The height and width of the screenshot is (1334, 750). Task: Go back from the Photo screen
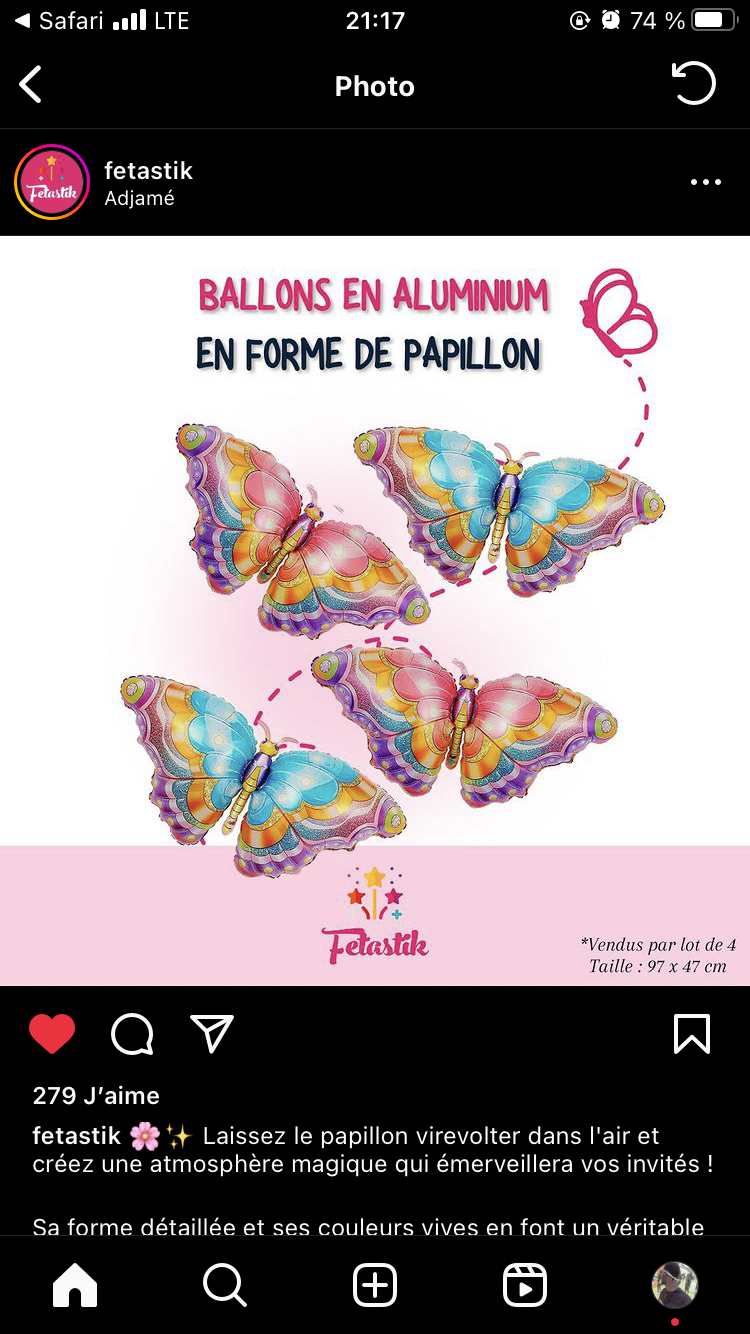pyautogui.click(x=31, y=85)
